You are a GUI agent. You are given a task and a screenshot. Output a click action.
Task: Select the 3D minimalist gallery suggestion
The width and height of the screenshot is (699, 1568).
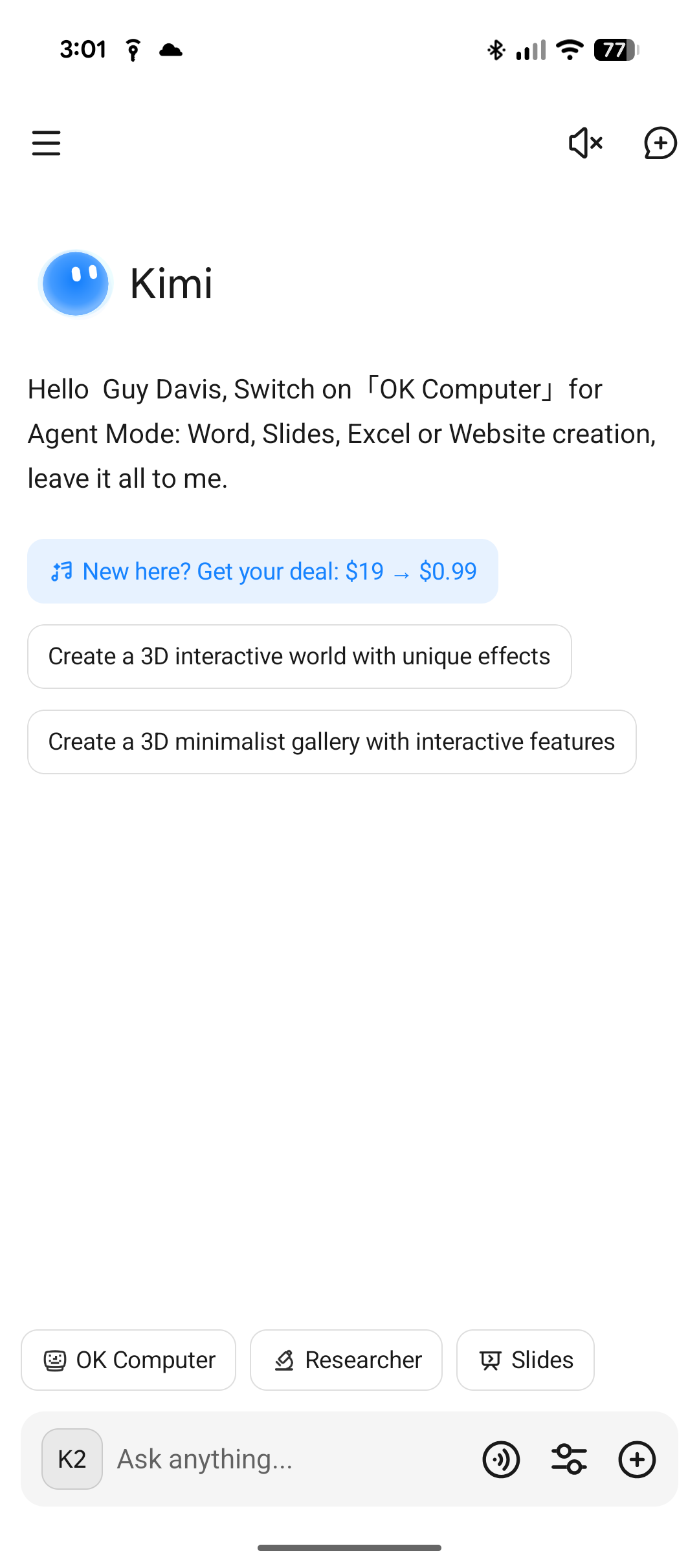(x=331, y=742)
